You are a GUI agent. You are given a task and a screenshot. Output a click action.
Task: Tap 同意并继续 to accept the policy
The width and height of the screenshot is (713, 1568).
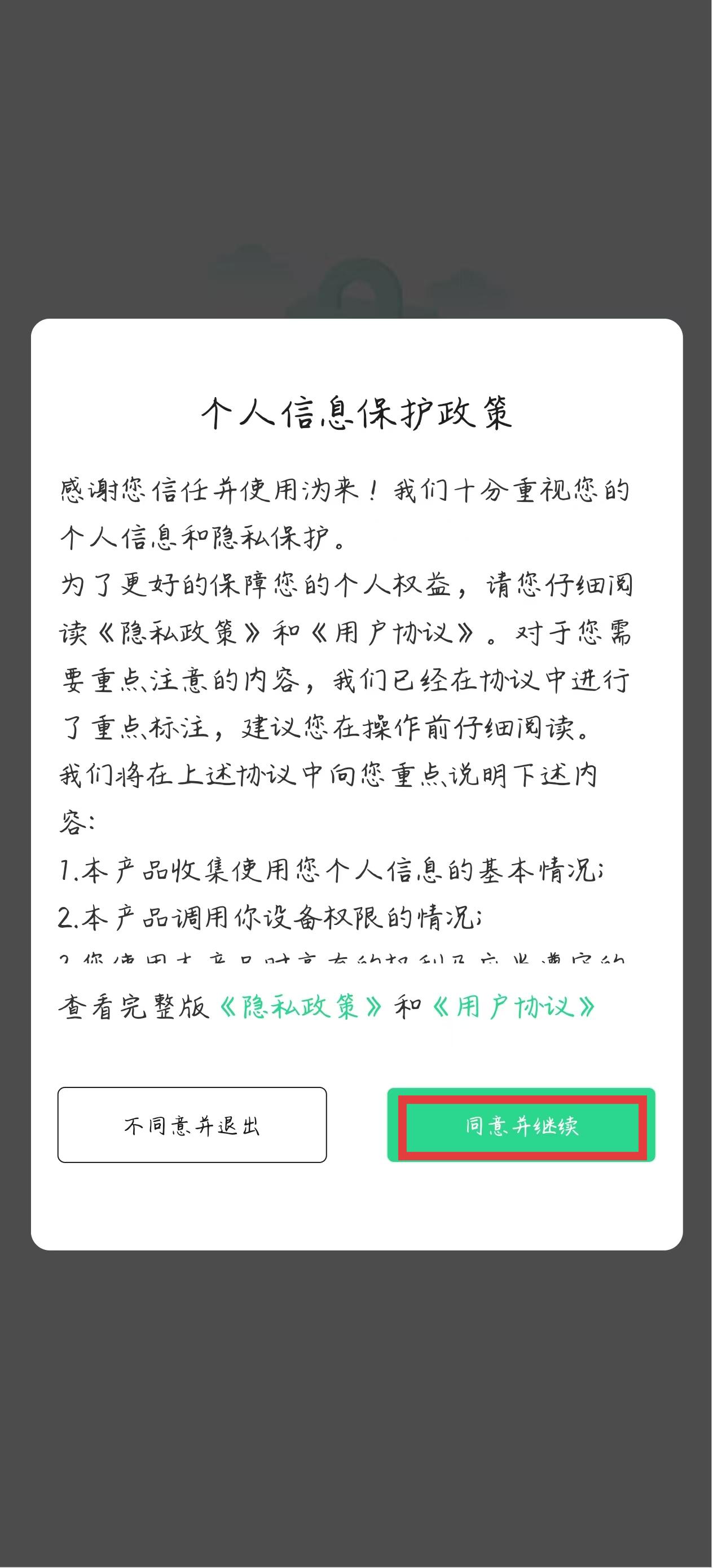tap(521, 1125)
